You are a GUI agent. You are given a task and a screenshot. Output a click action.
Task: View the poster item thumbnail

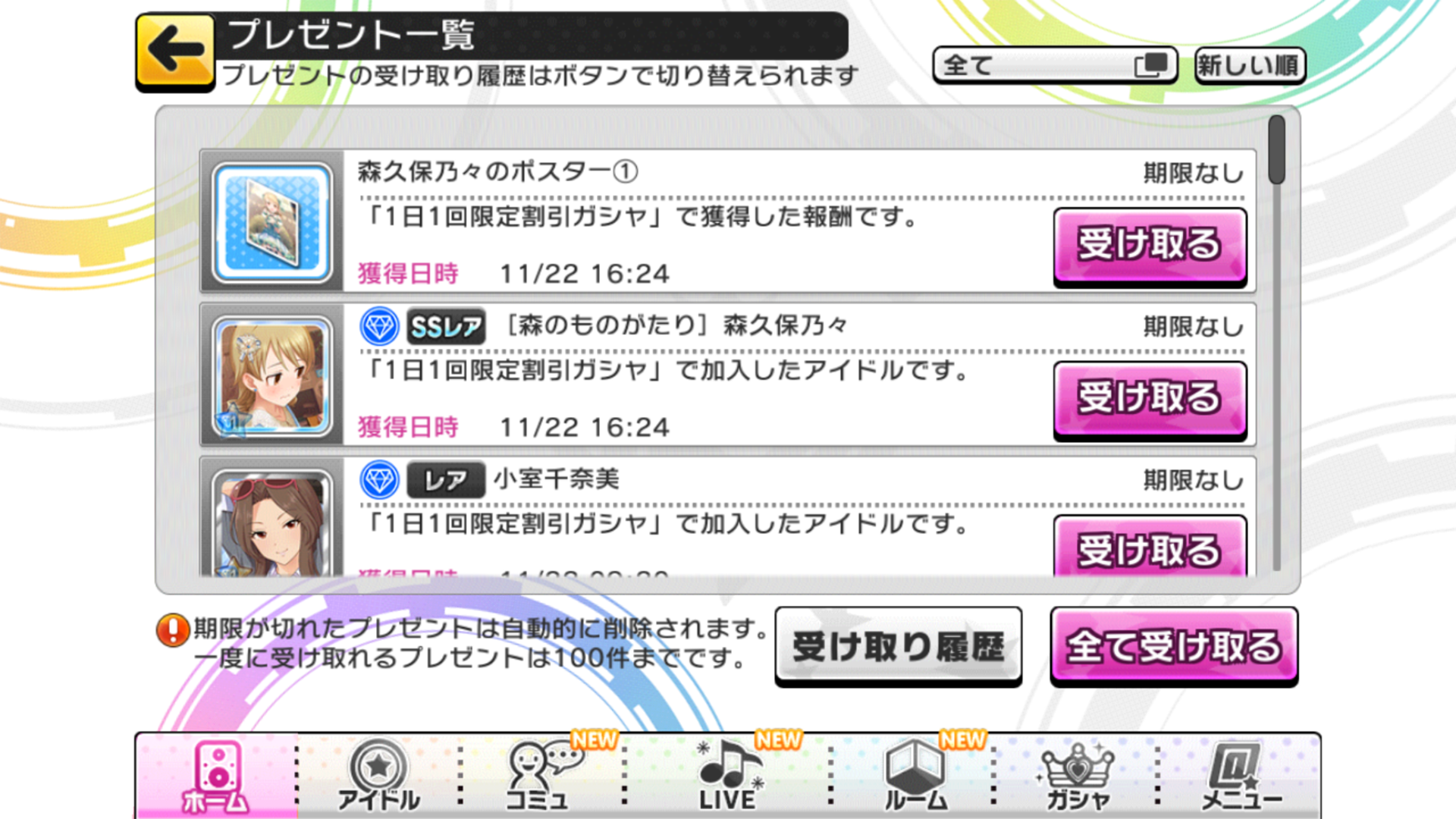click(272, 223)
